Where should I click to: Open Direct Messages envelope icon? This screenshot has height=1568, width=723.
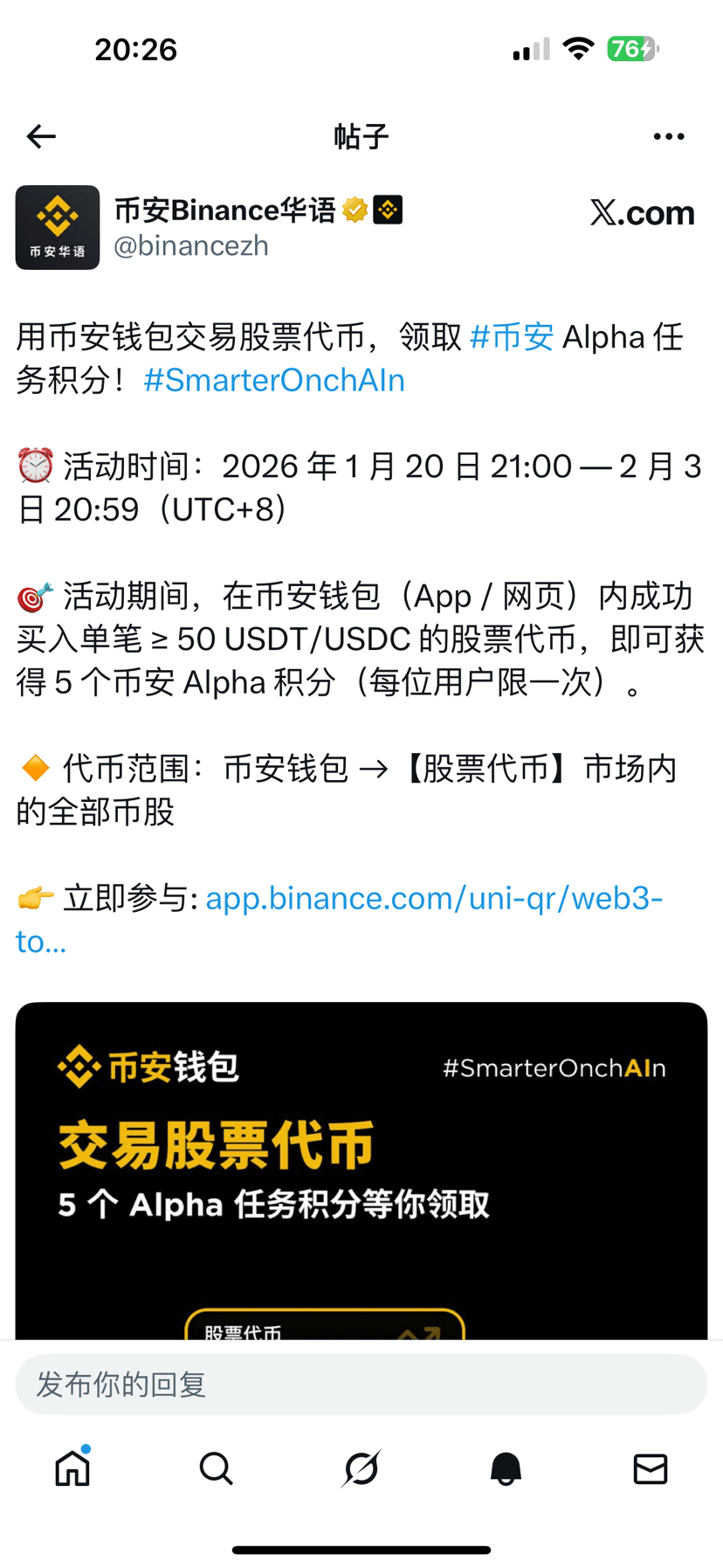pos(651,1468)
